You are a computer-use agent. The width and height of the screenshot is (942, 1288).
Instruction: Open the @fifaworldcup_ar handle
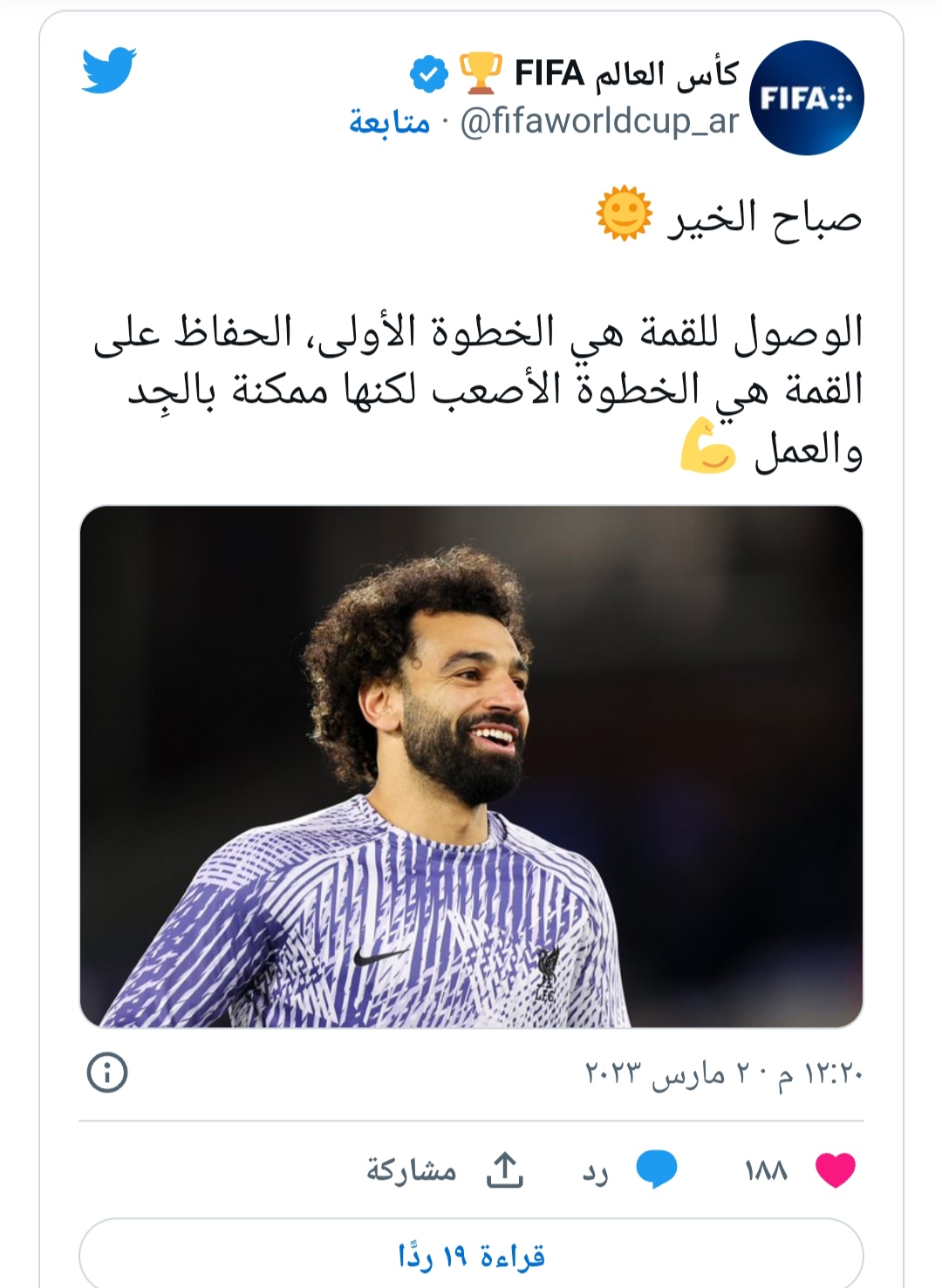click(599, 122)
